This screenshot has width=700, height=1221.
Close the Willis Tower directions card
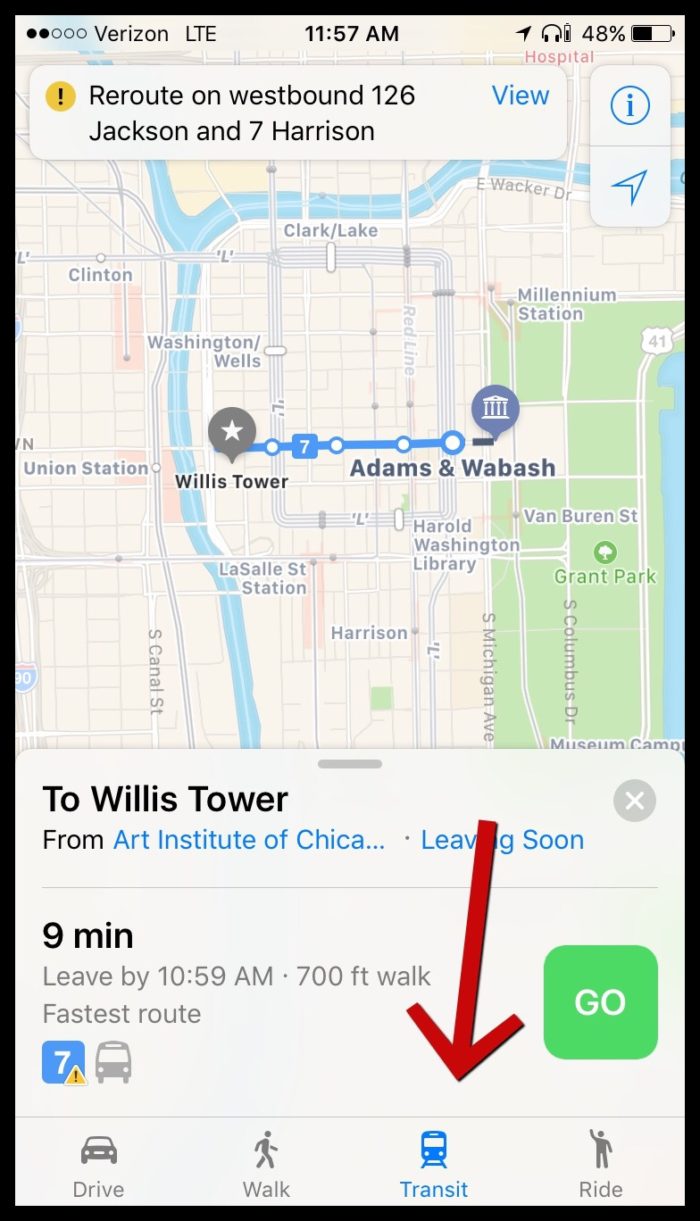(x=634, y=801)
